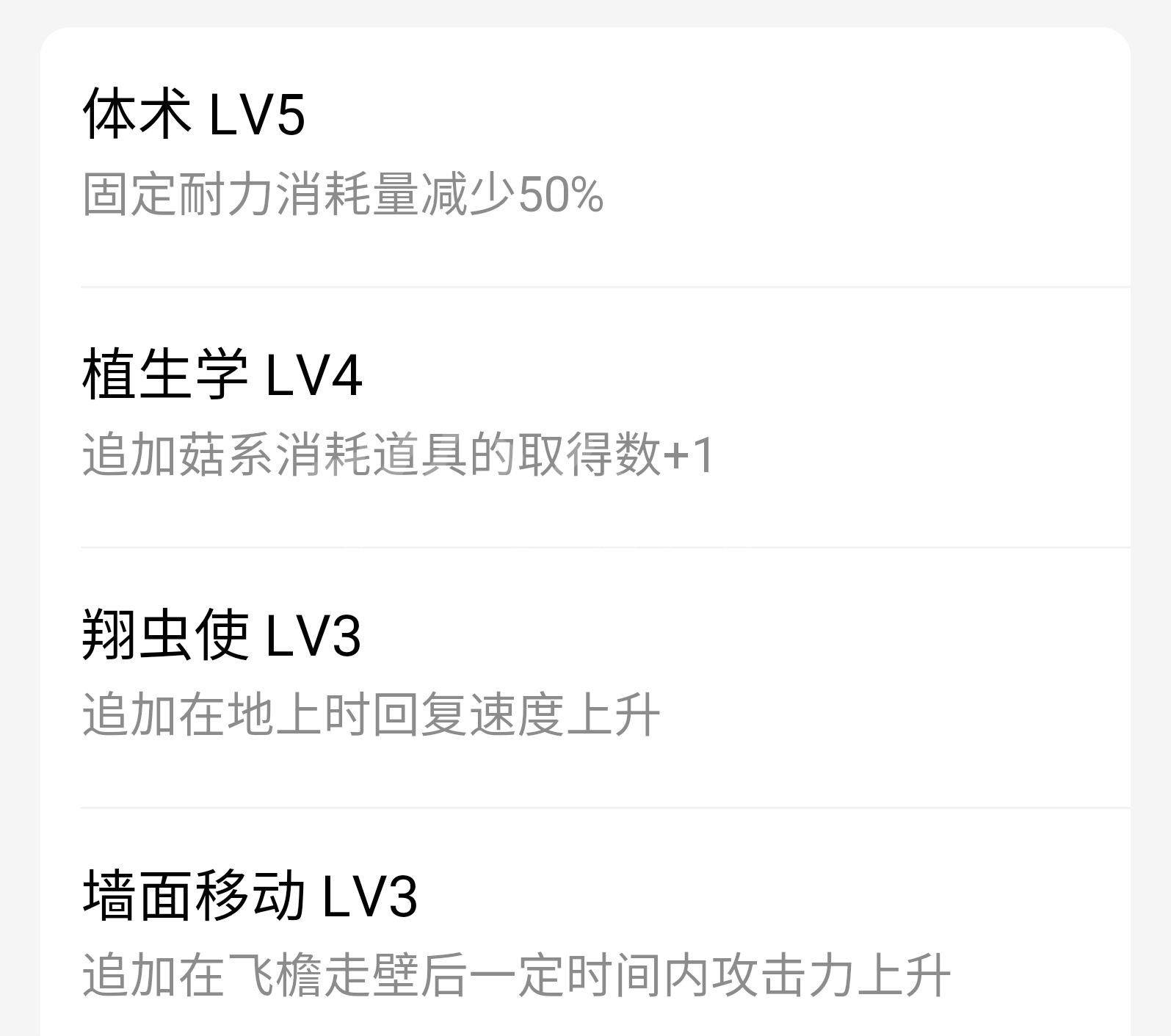Select the 植生学 LV4 entry
The image size is (1171, 1036).
click(584, 415)
